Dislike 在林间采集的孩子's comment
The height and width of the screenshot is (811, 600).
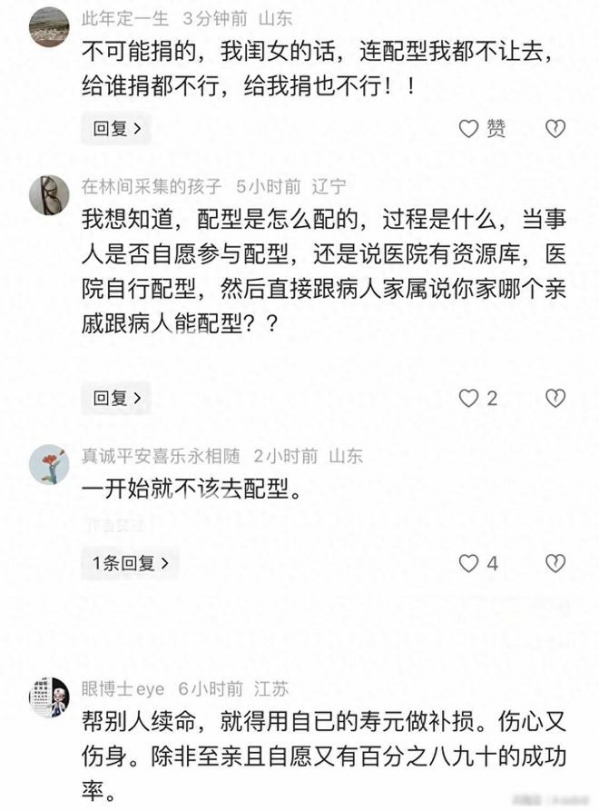[554, 398]
